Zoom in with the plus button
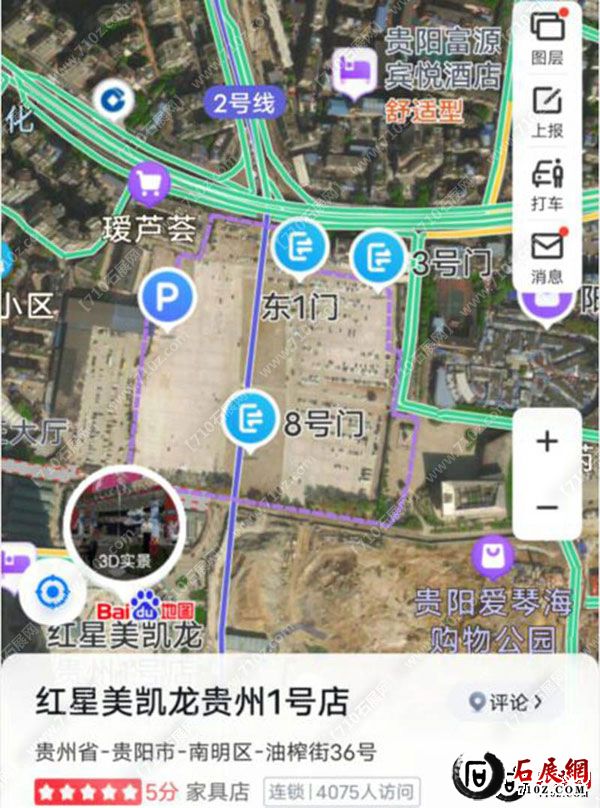 tap(546, 441)
